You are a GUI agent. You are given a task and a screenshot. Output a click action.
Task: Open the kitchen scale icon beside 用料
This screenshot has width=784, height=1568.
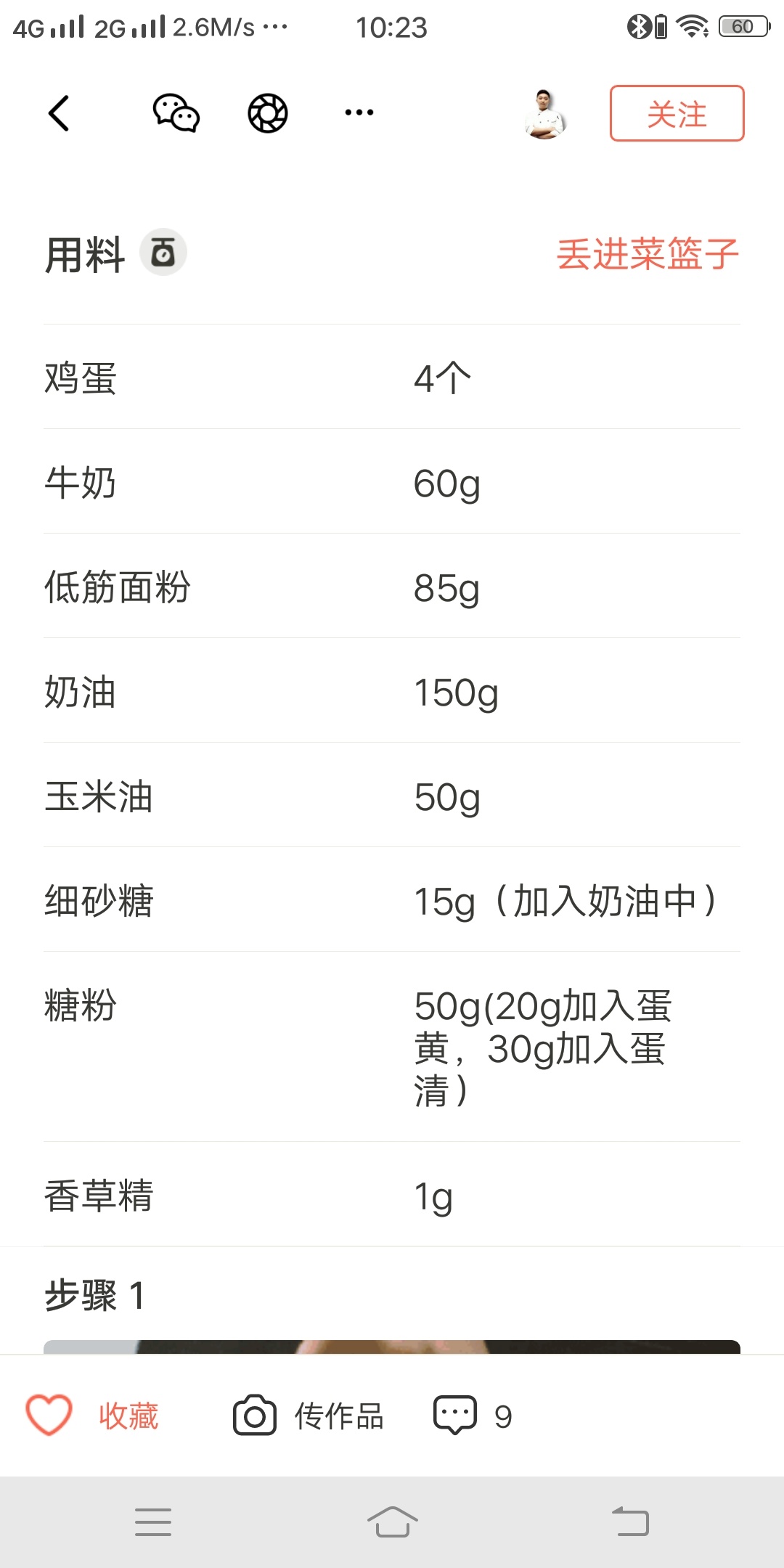point(163,253)
